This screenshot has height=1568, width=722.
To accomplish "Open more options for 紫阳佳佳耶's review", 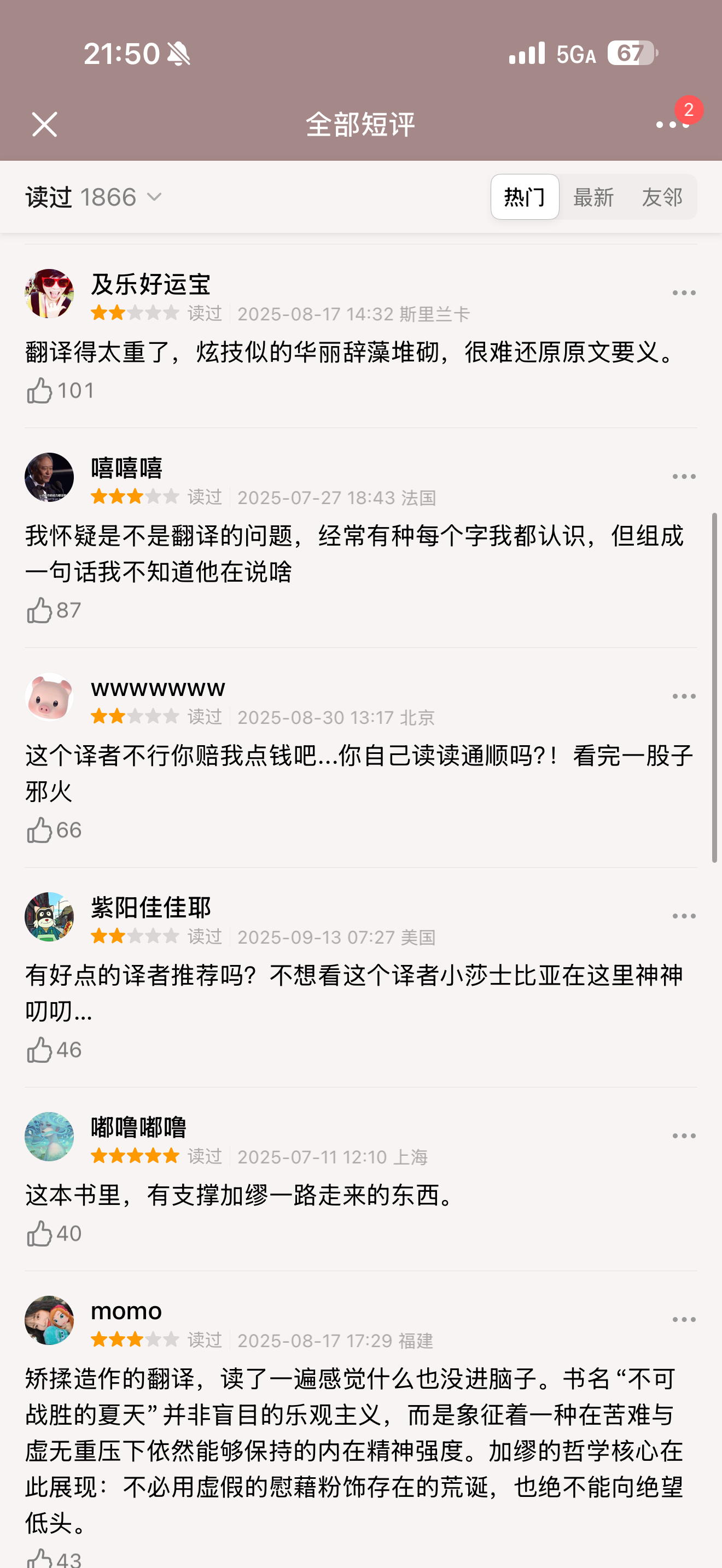I will (x=684, y=916).
